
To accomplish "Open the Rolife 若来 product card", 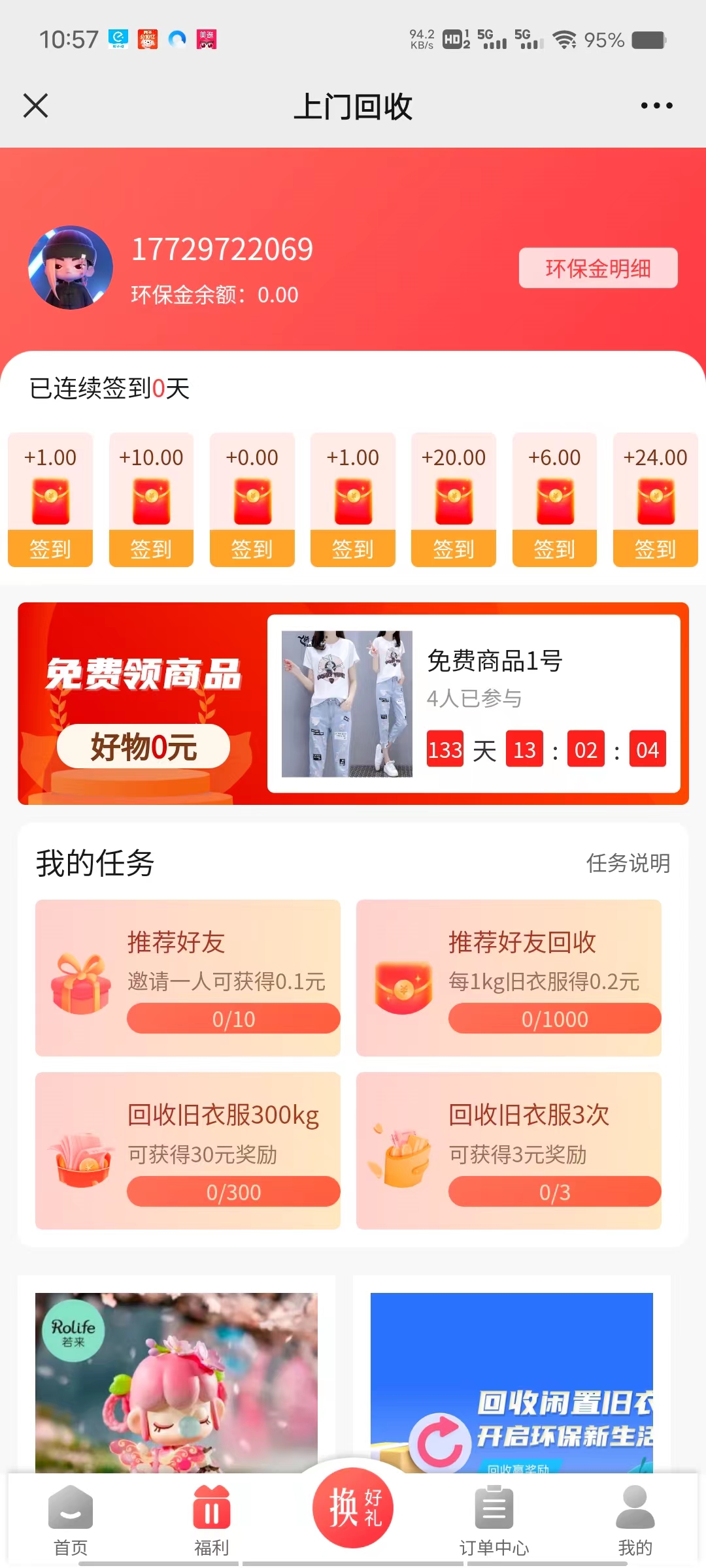I will coord(176,1382).
